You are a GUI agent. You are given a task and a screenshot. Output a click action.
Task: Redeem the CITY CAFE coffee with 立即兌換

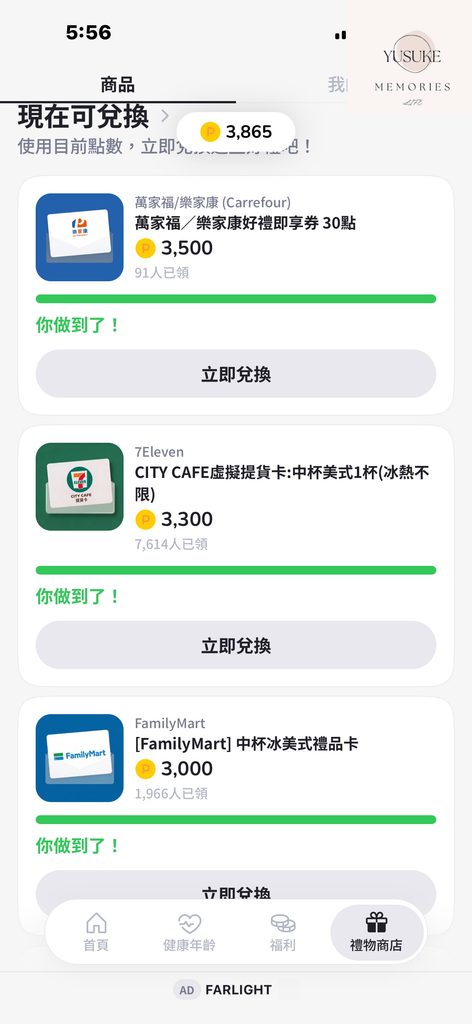click(x=236, y=645)
